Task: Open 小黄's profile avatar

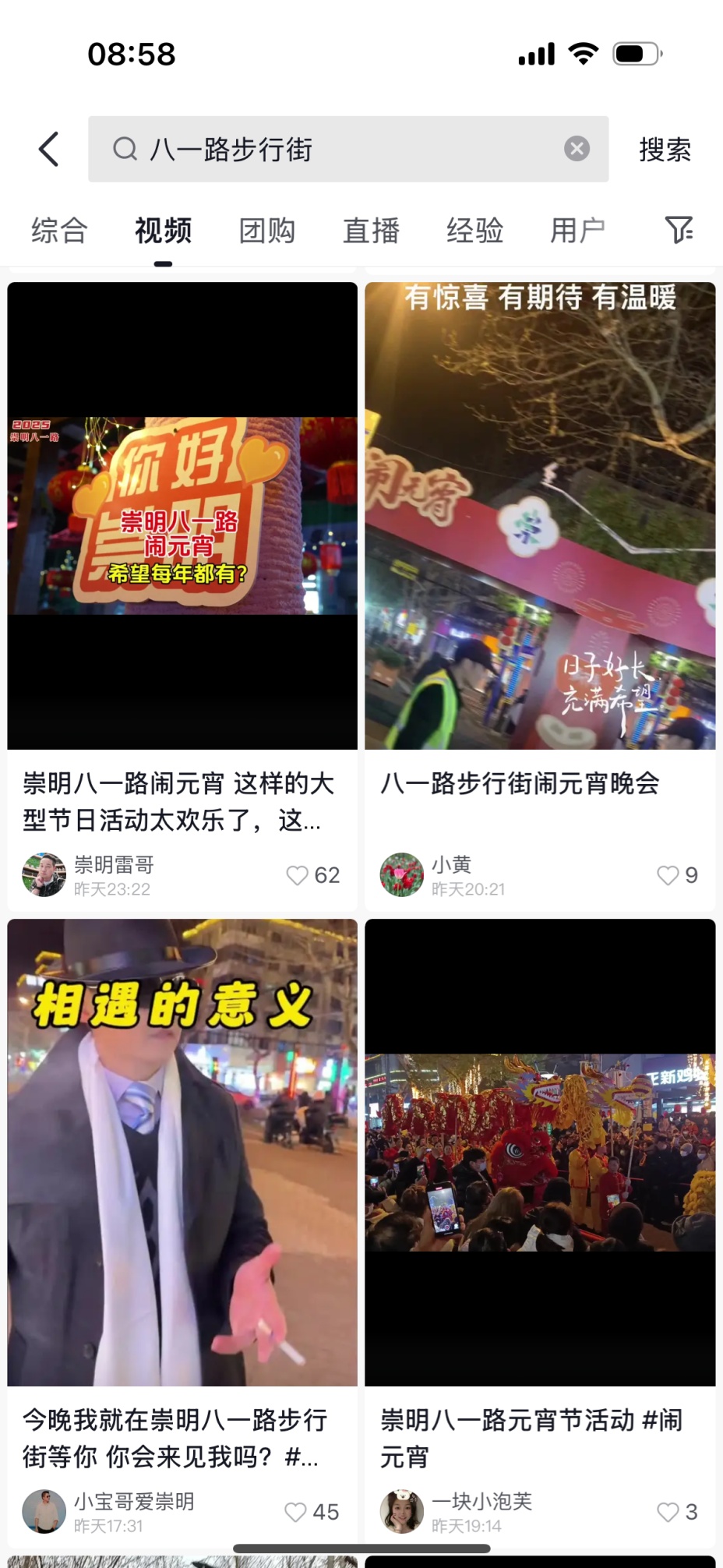Action: [401, 874]
